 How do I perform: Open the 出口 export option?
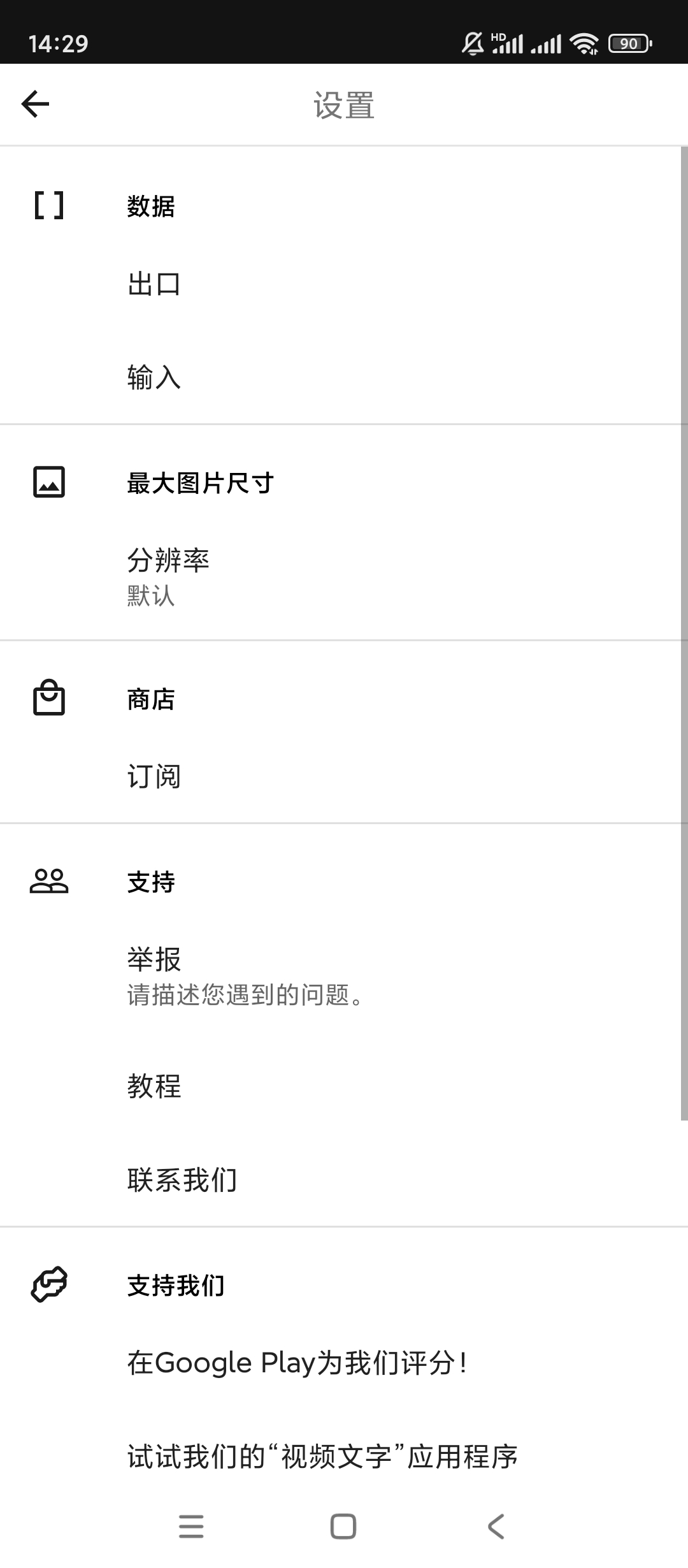(x=154, y=284)
